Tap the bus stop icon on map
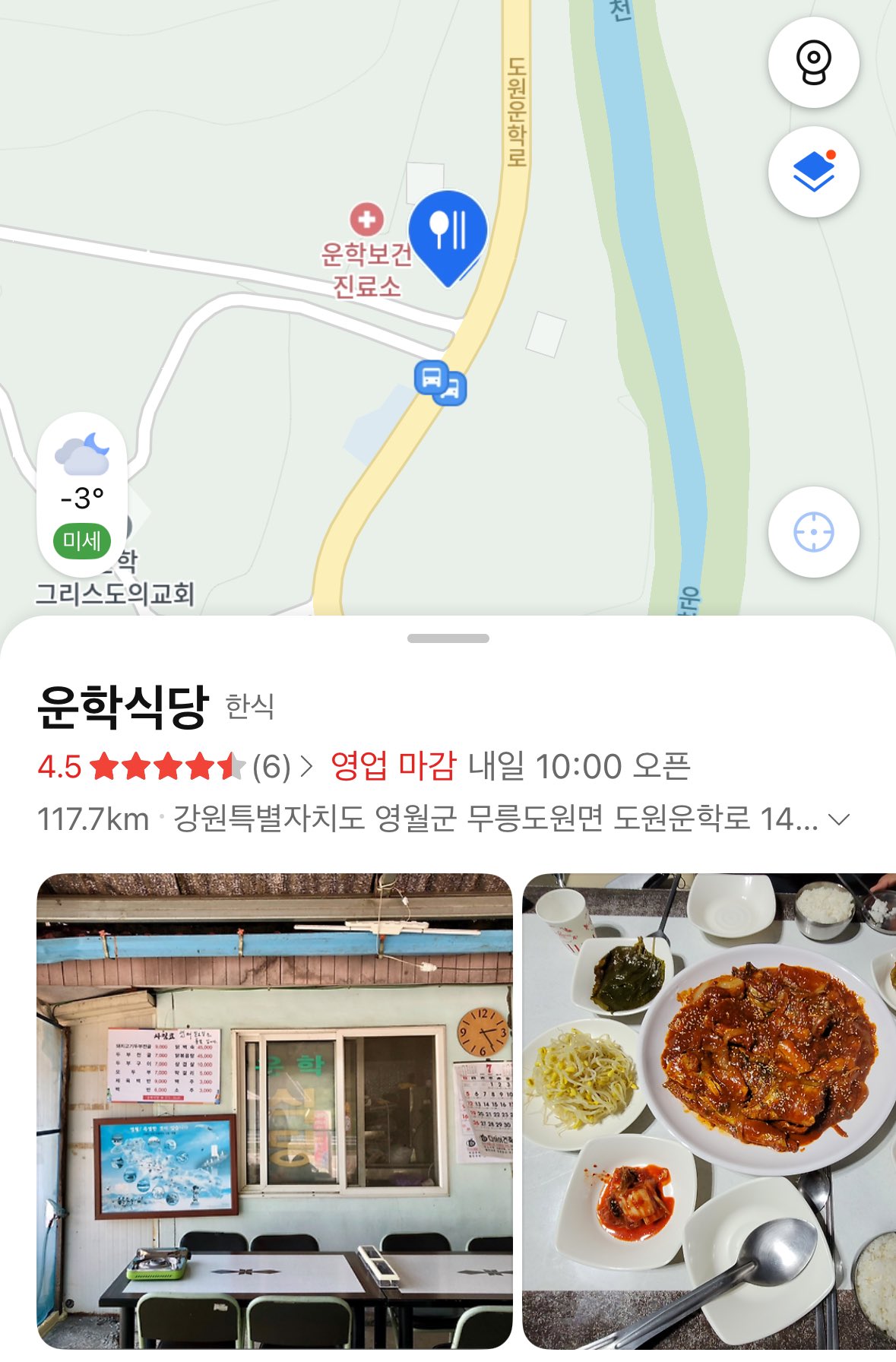Viewport: 896px width, 1362px height. pyautogui.click(x=431, y=375)
